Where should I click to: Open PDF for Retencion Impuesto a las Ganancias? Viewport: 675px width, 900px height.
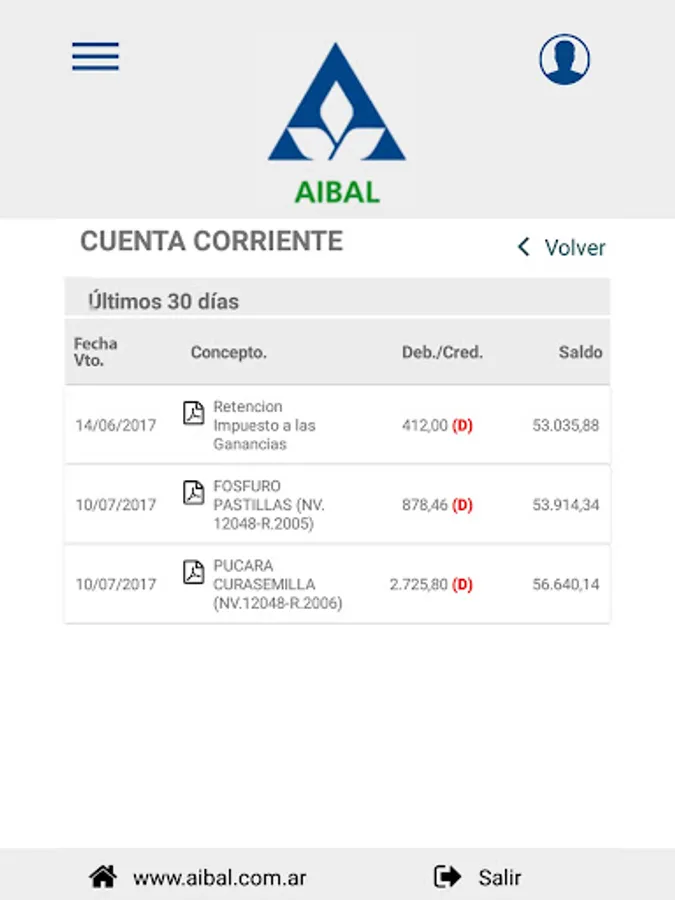coord(194,412)
